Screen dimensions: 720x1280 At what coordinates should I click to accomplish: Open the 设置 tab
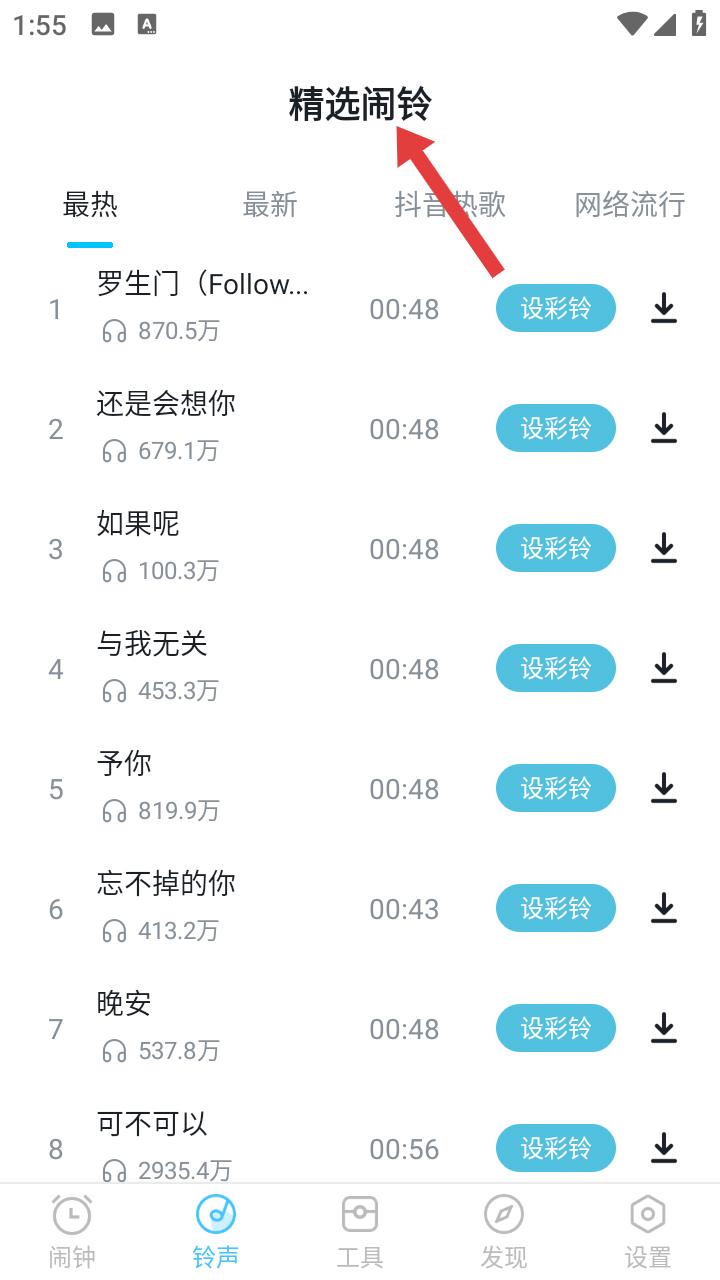point(648,1232)
